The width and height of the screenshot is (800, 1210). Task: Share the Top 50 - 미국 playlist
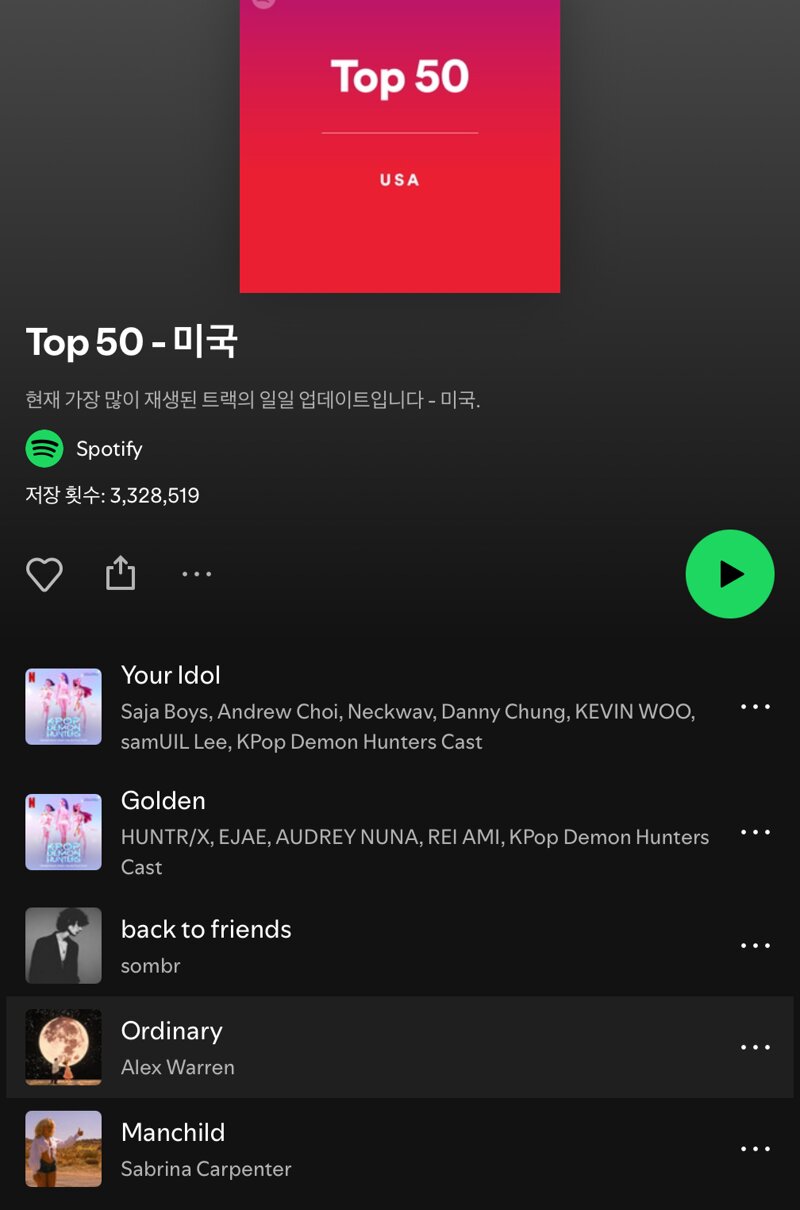(120, 574)
